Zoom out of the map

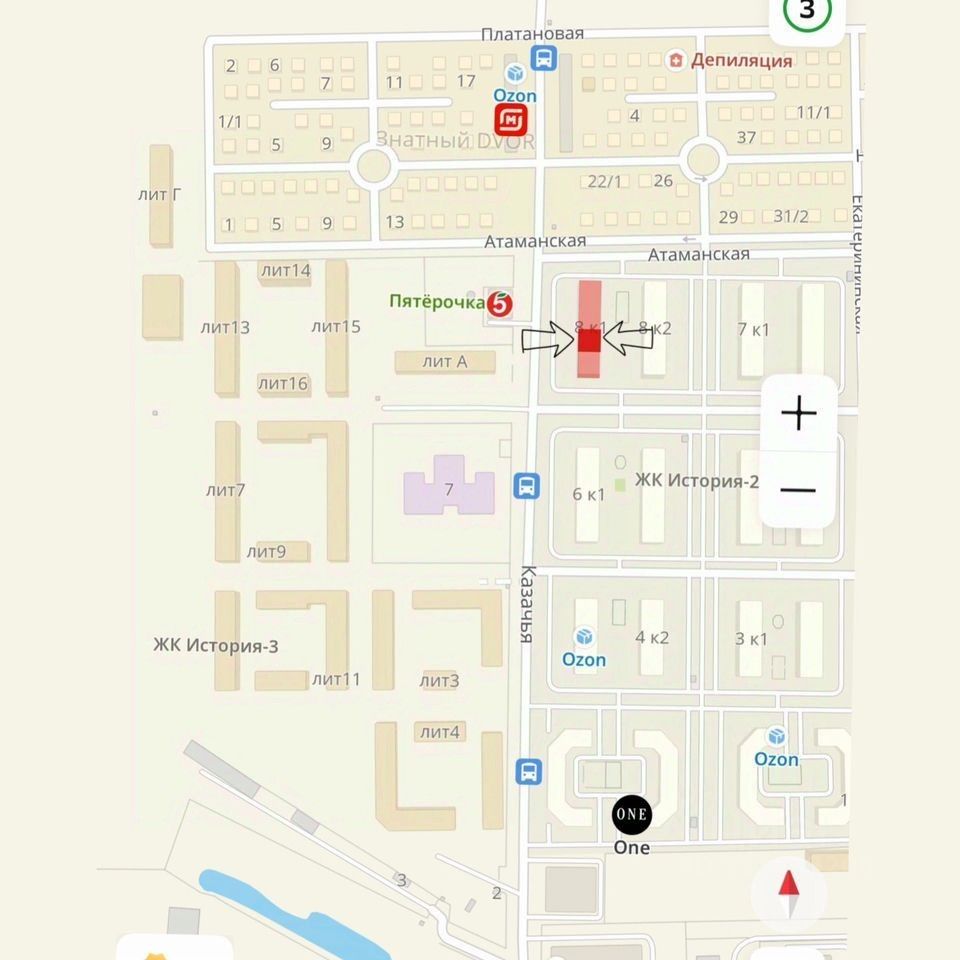tap(798, 489)
